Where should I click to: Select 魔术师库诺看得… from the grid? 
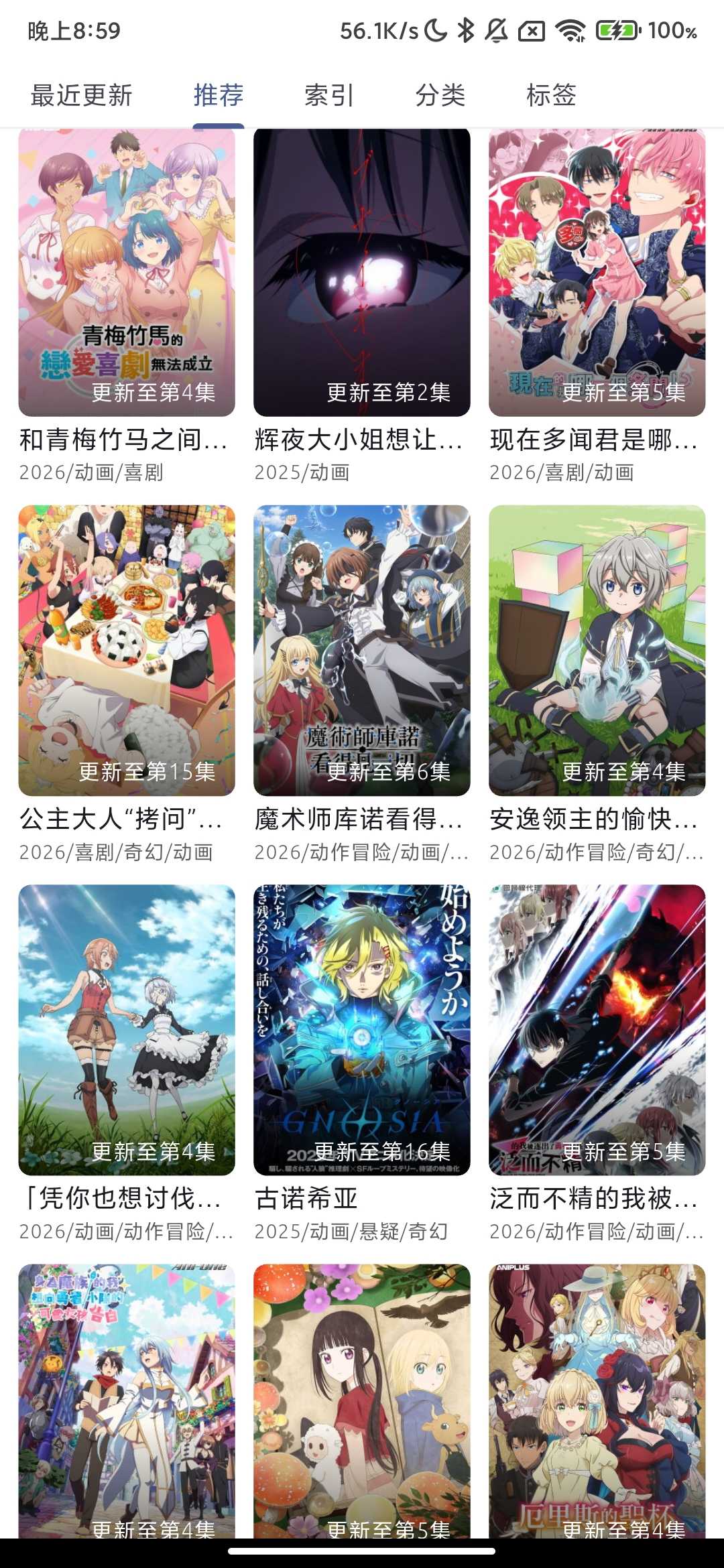362,651
